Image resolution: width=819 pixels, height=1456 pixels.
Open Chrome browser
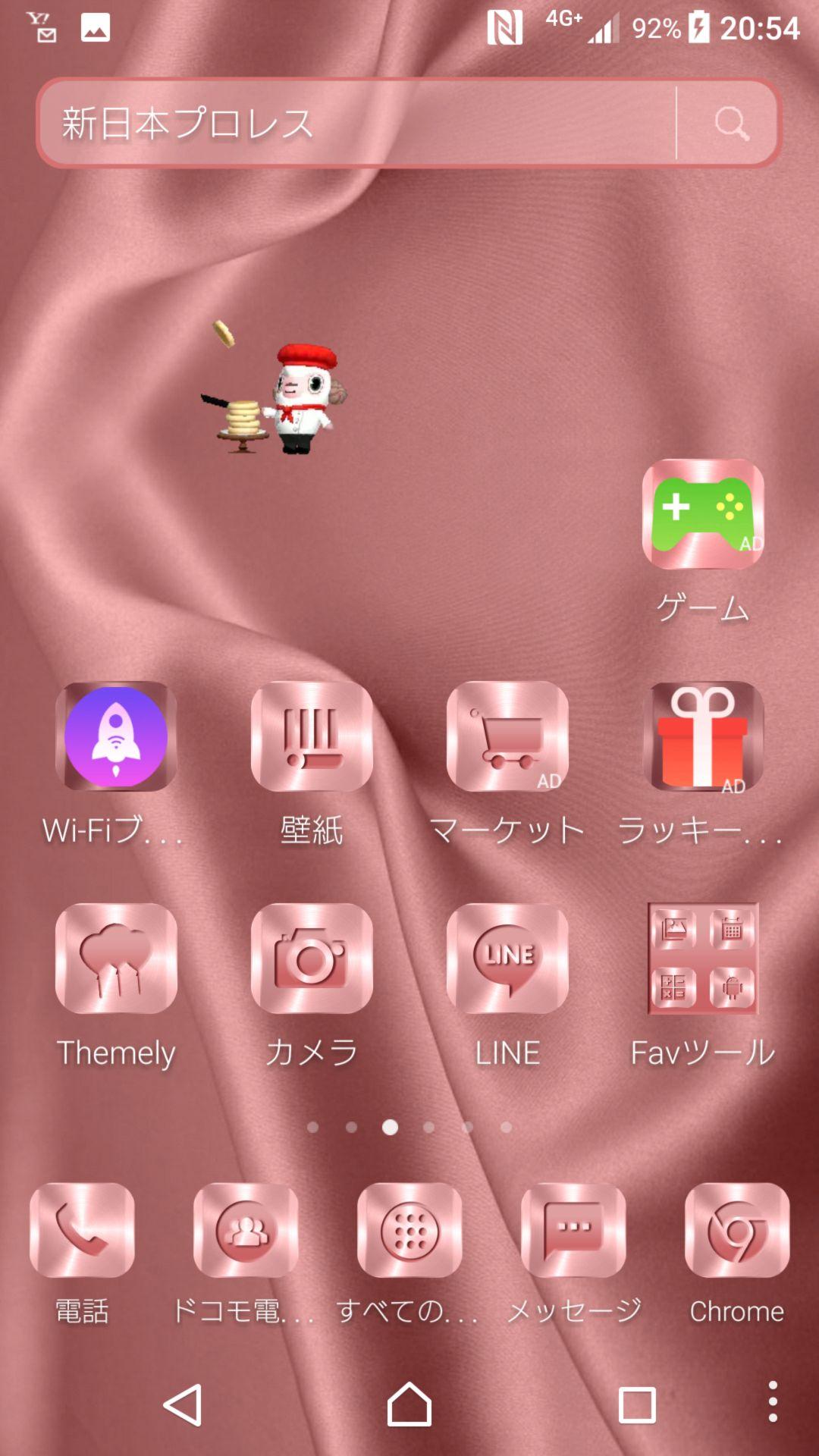736,1228
